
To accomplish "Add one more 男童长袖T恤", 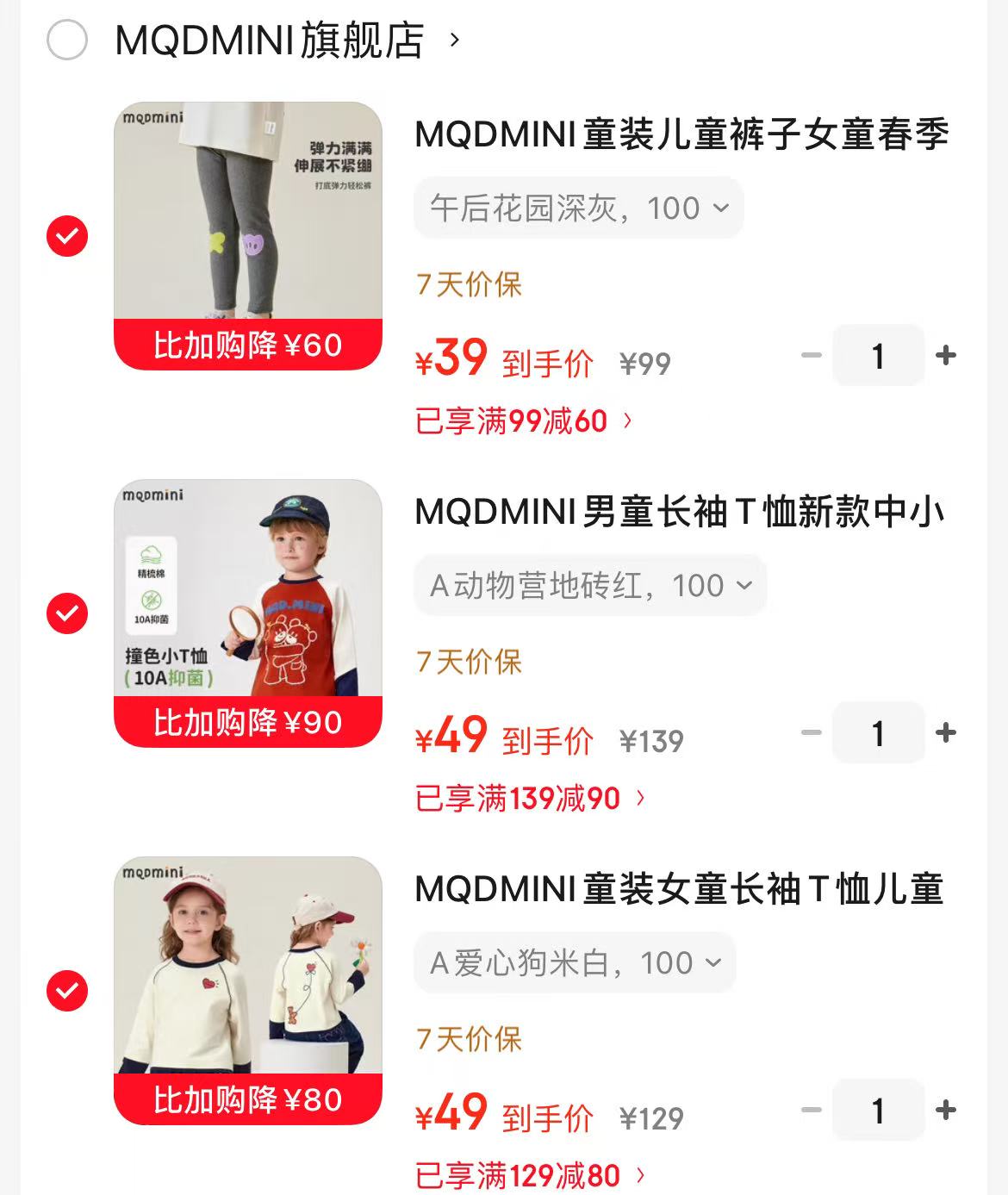I will (x=946, y=732).
